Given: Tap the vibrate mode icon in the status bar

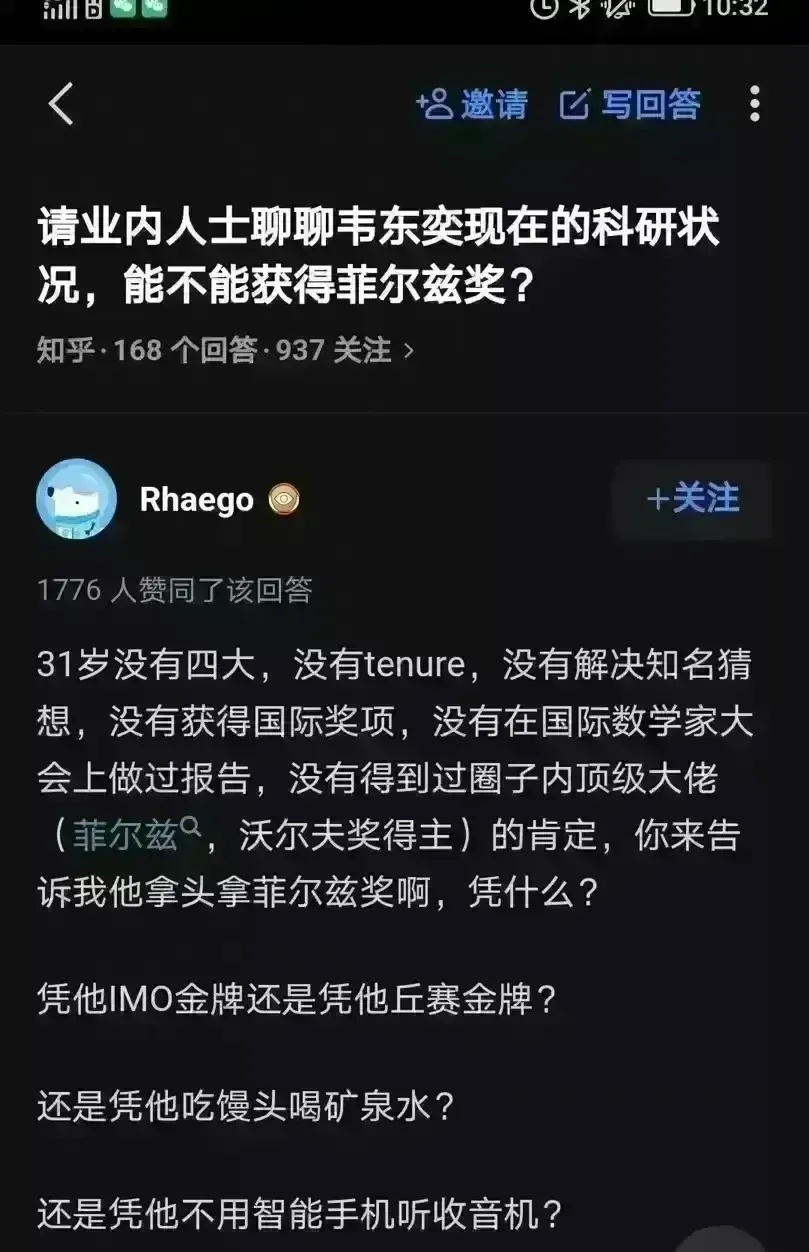Looking at the screenshot, I should click(x=618, y=11).
